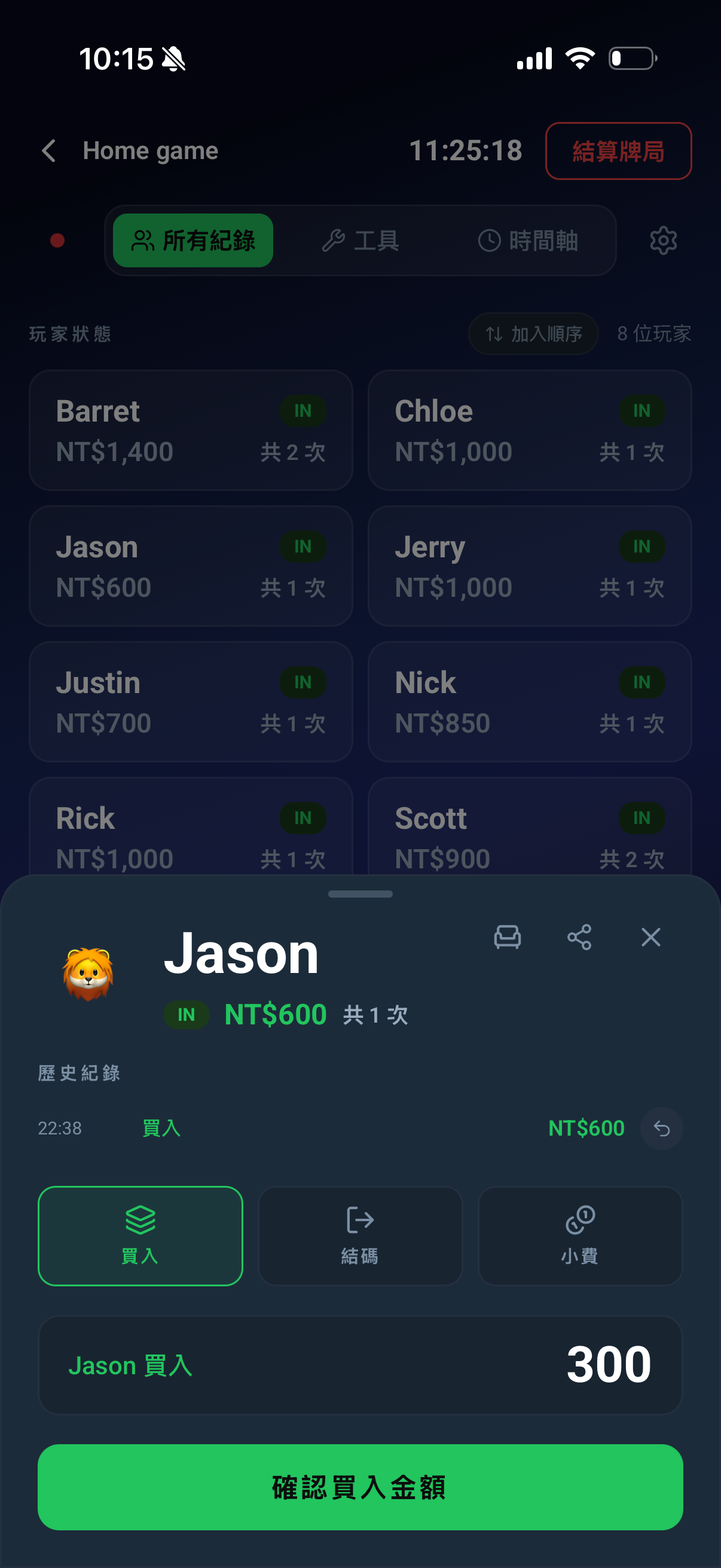The width and height of the screenshot is (721, 1568).
Task: Change the 加入順序 sort order
Action: (534, 334)
